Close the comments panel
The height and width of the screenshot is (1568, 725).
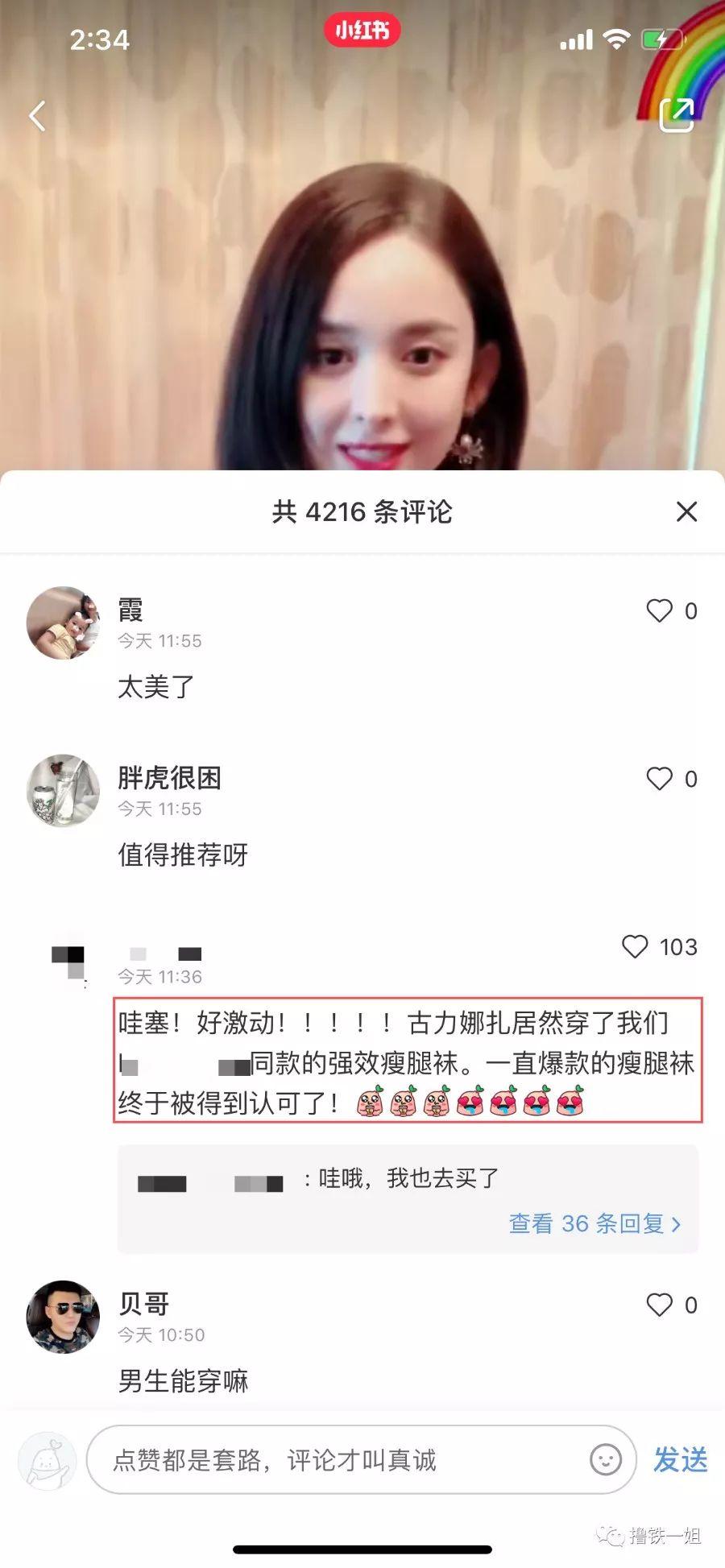686,511
